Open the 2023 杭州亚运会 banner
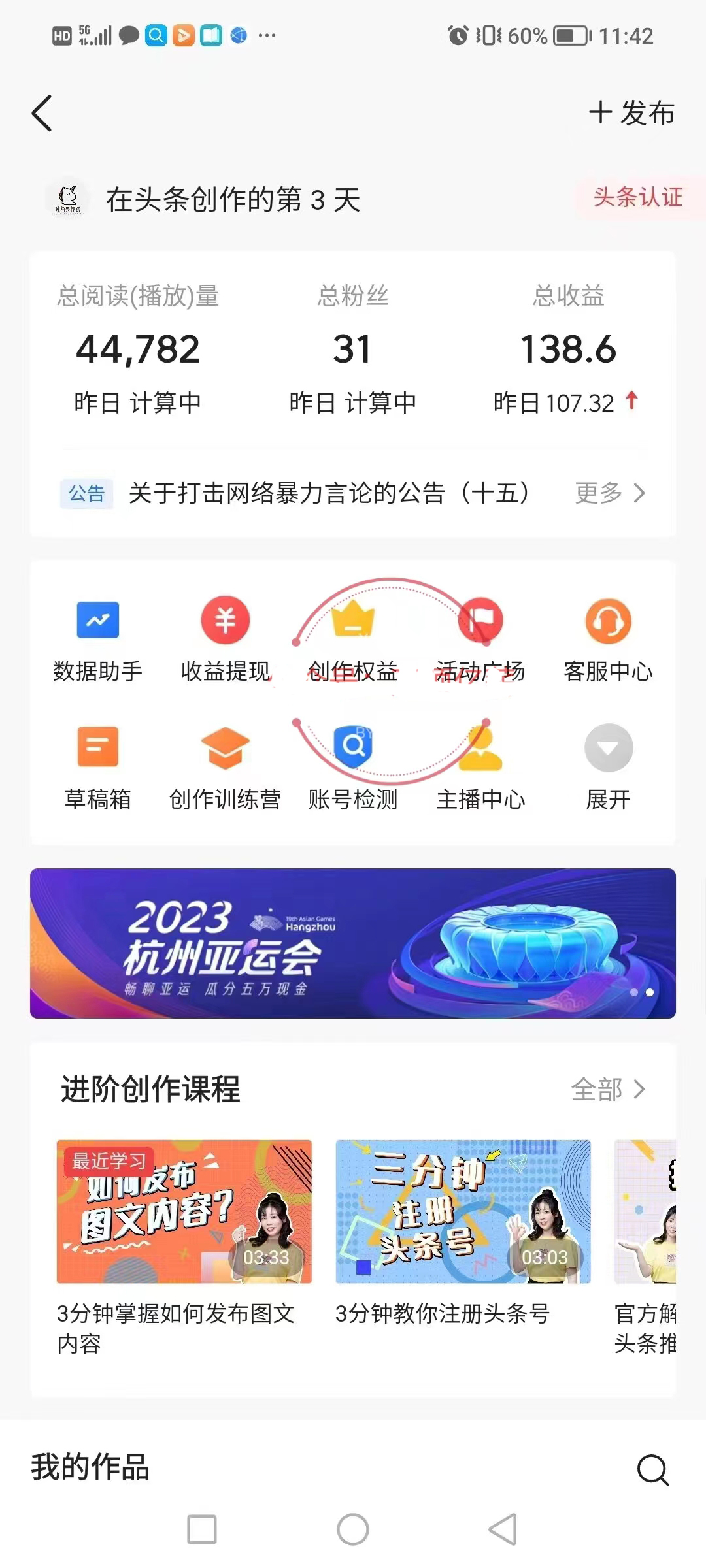 point(353,943)
